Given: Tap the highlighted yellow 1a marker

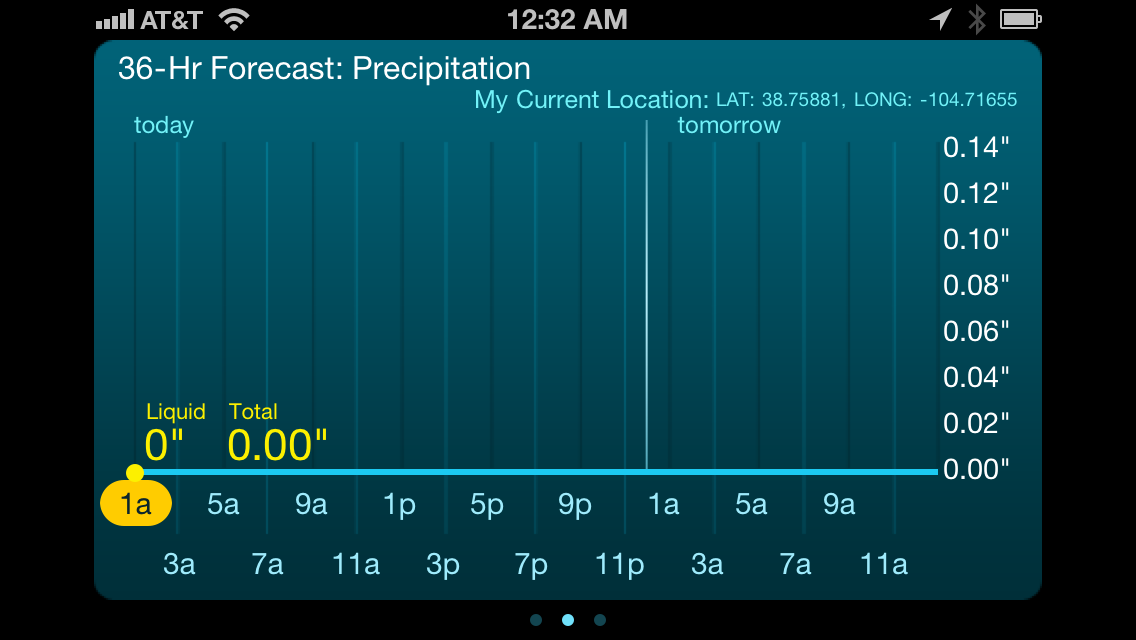Looking at the screenshot, I should pyautogui.click(x=136, y=504).
